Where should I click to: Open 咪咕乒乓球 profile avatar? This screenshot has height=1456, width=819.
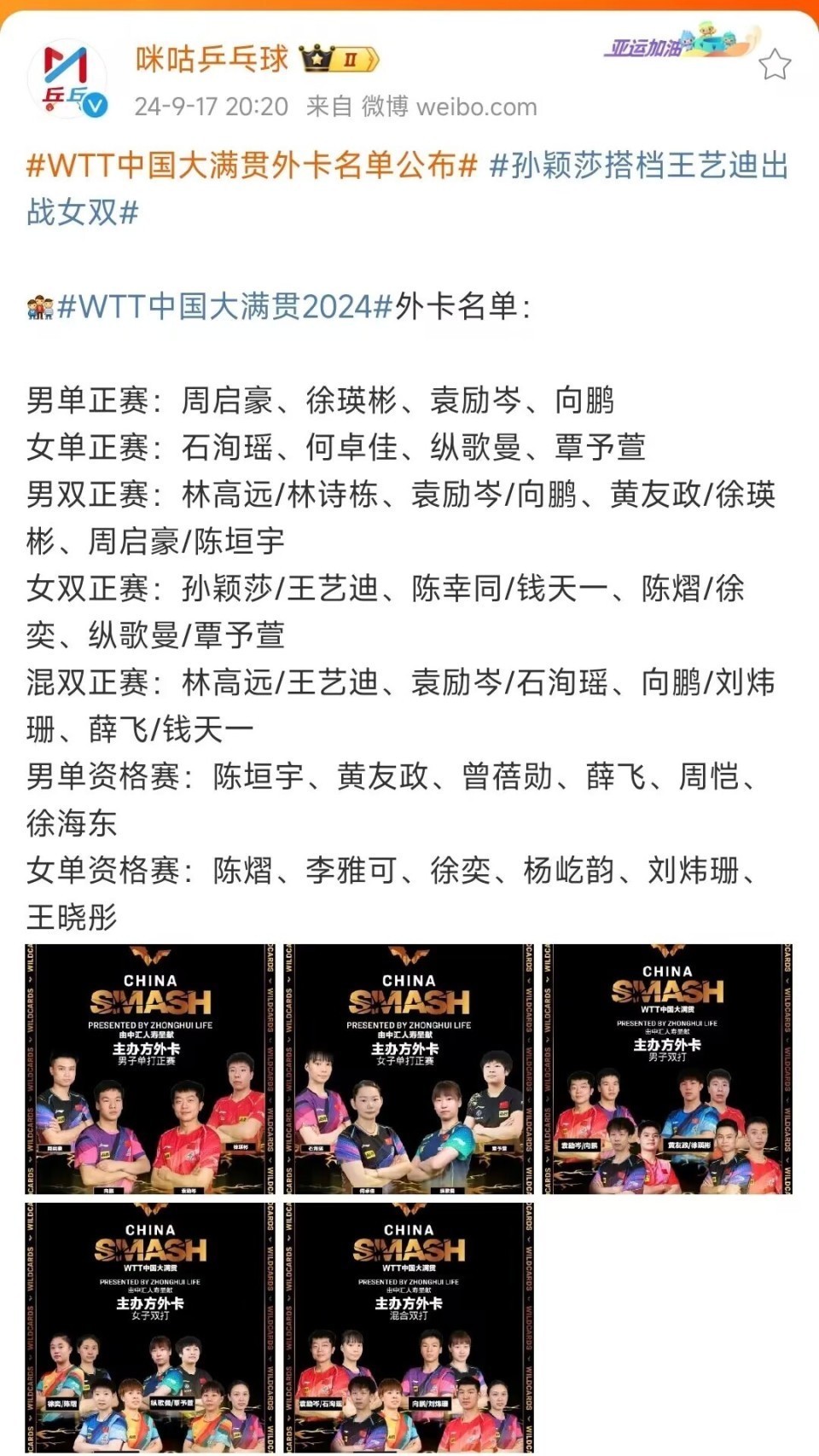[x=67, y=78]
